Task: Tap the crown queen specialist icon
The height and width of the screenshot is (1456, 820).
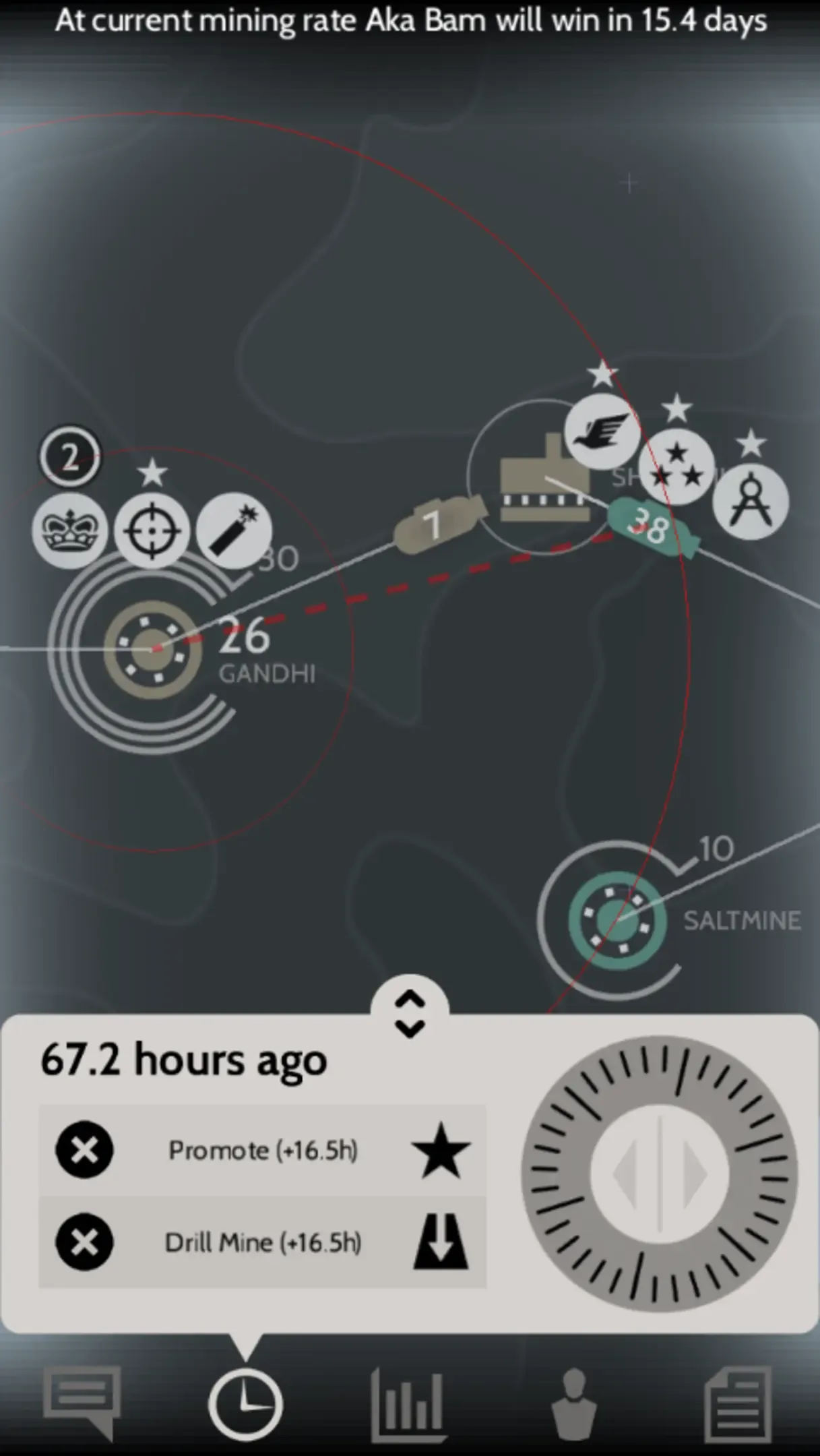Action: click(70, 530)
